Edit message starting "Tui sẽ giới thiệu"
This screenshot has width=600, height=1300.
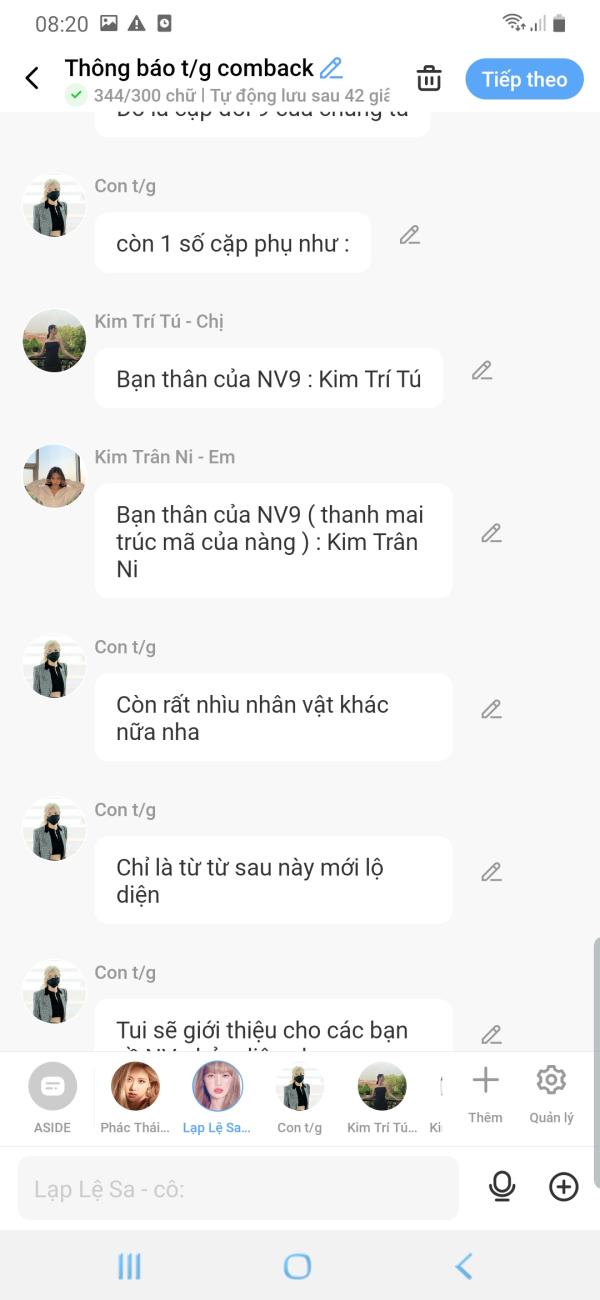(491, 1034)
